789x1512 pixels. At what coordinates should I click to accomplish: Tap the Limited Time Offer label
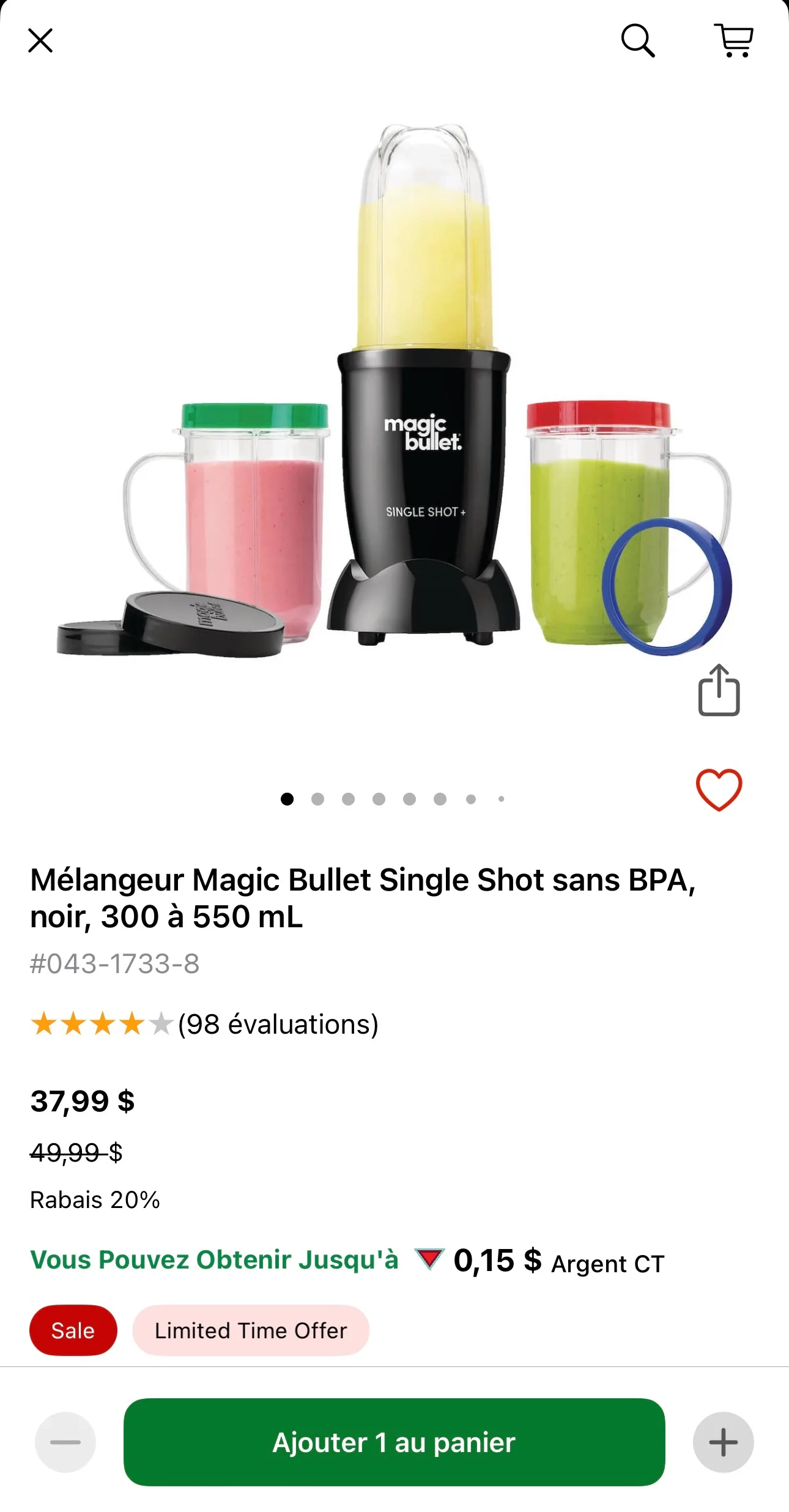pyautogui.click(x=251, y=1331)
